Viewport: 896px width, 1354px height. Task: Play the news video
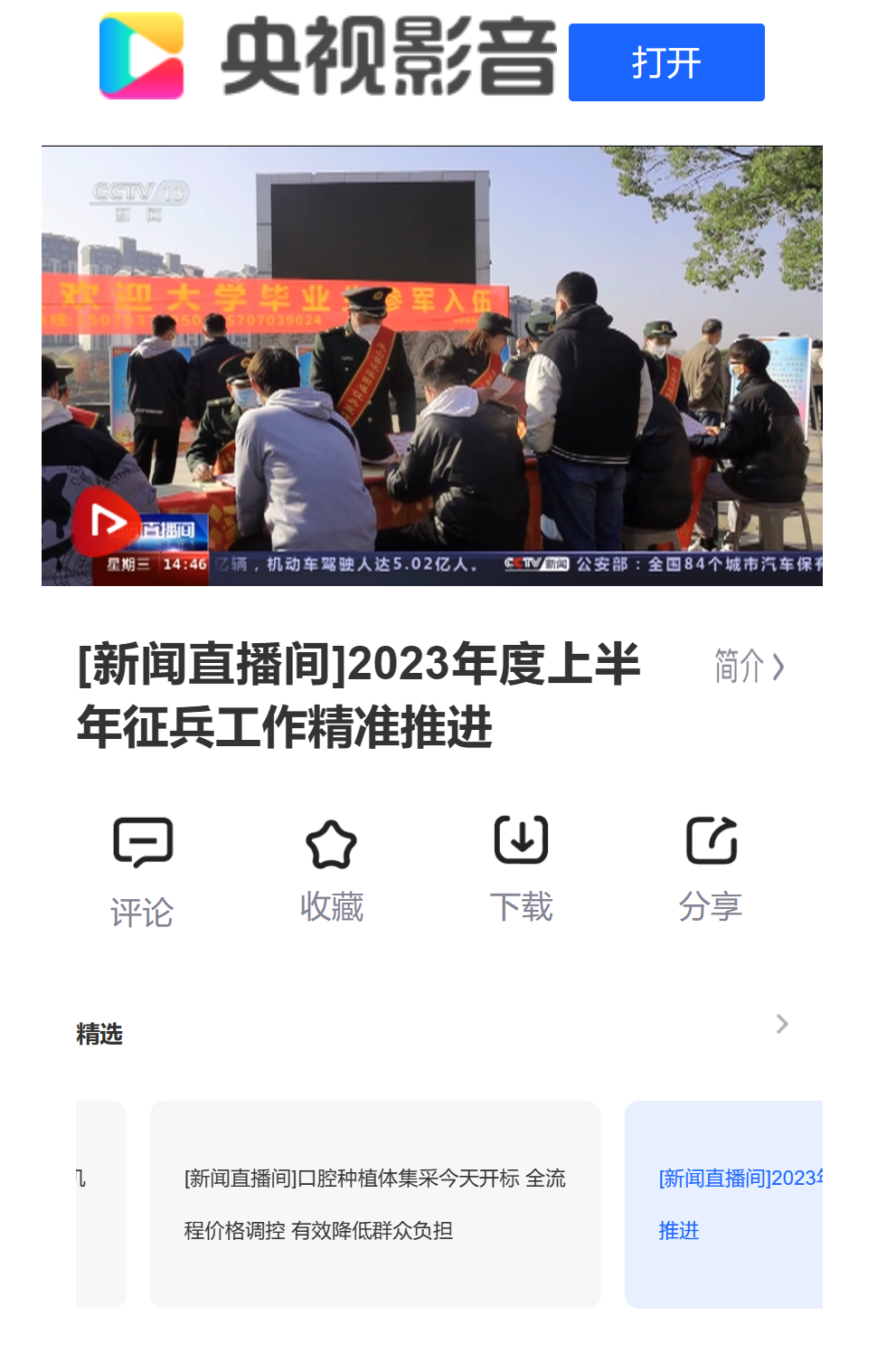click(431, 365)
